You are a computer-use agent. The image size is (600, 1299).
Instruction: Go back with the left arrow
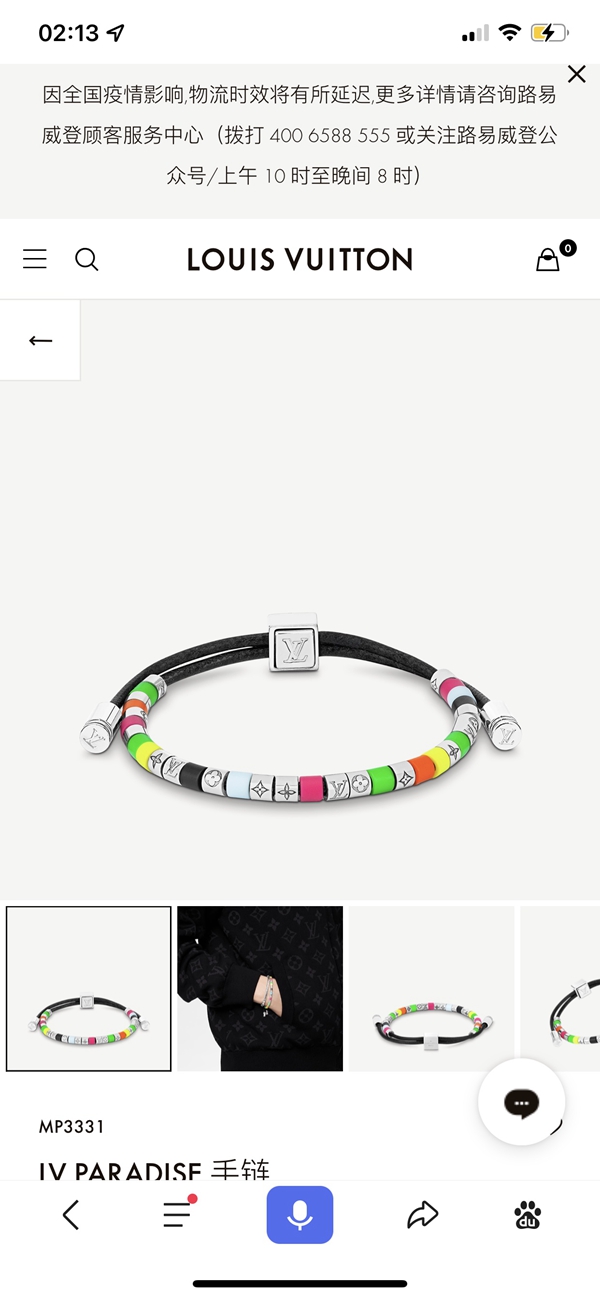click(40, 341)
